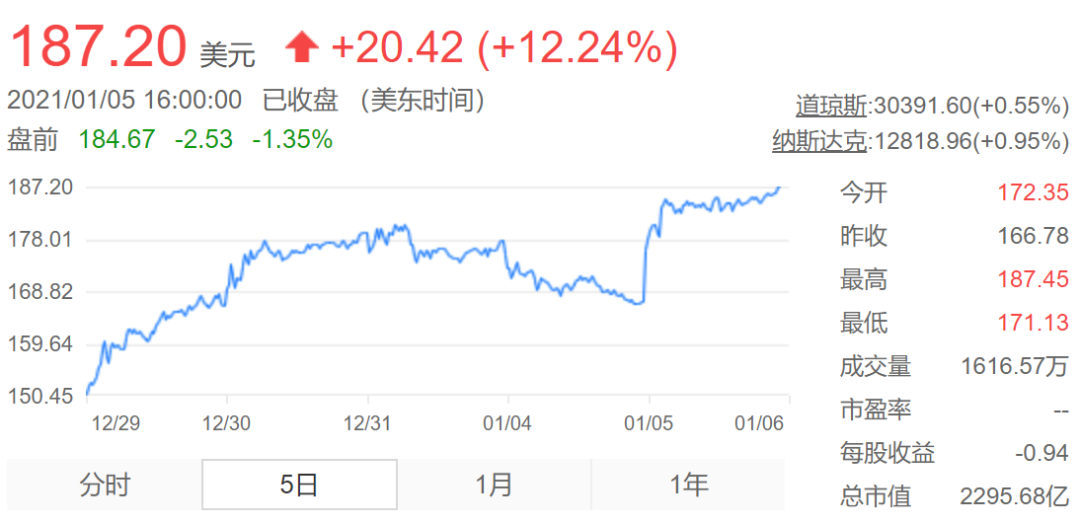Switch to the 1年 chart view

coord(689,486)
